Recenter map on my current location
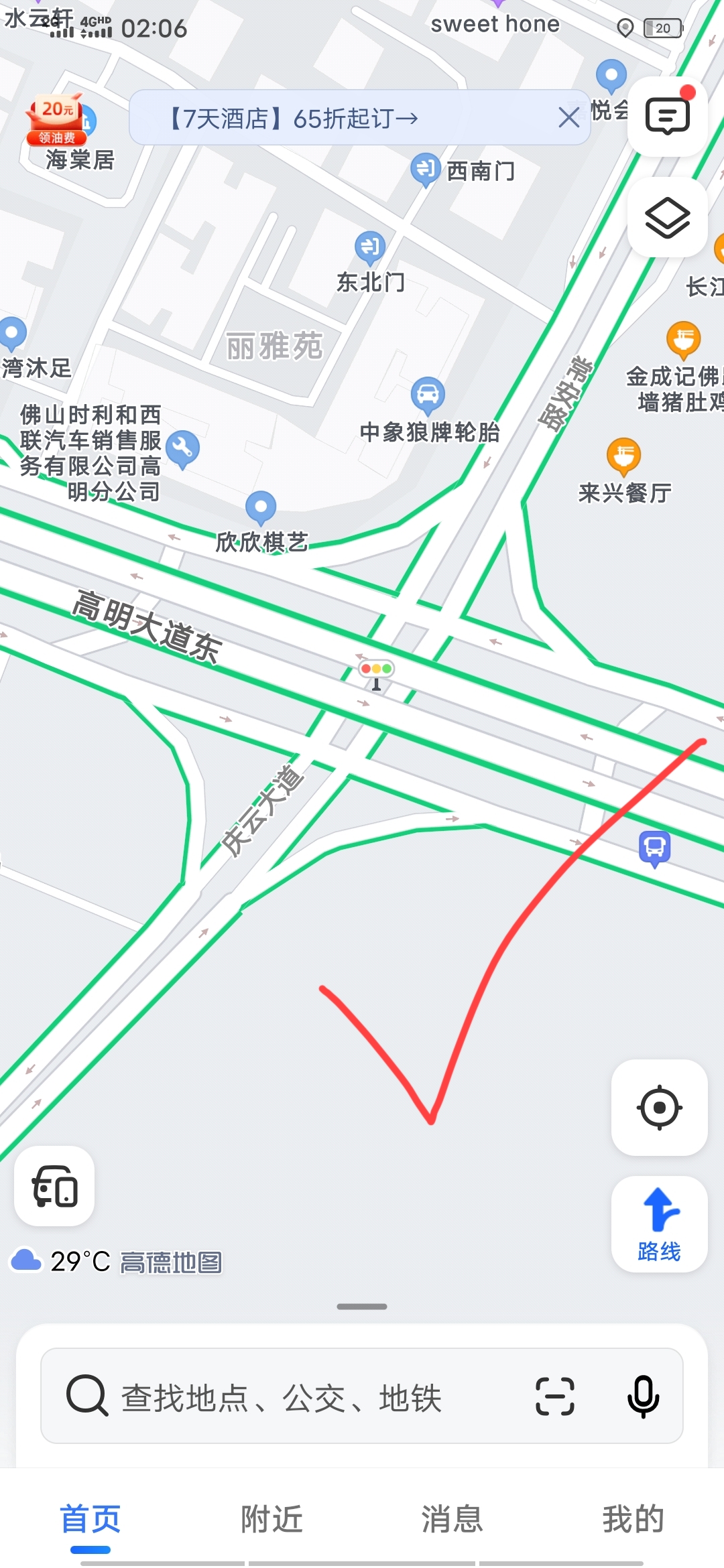Viewport: 724px width, 1568px height. click(x=659, y=1108)
